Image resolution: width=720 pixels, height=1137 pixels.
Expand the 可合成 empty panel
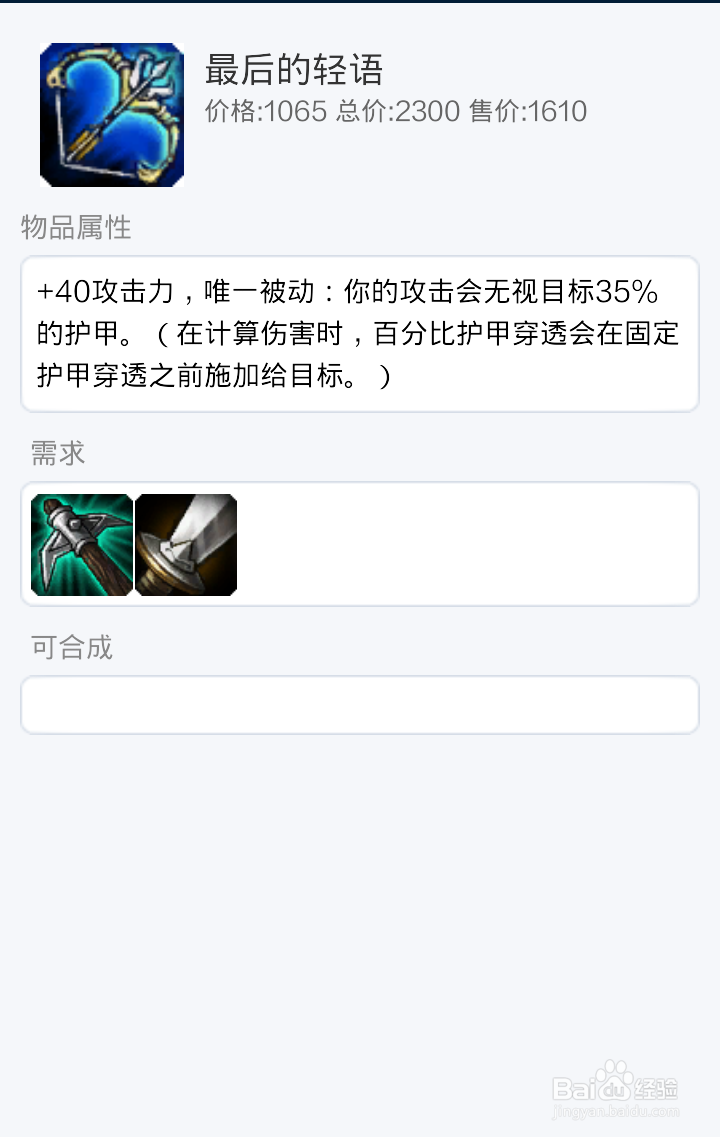click(360, 704)
